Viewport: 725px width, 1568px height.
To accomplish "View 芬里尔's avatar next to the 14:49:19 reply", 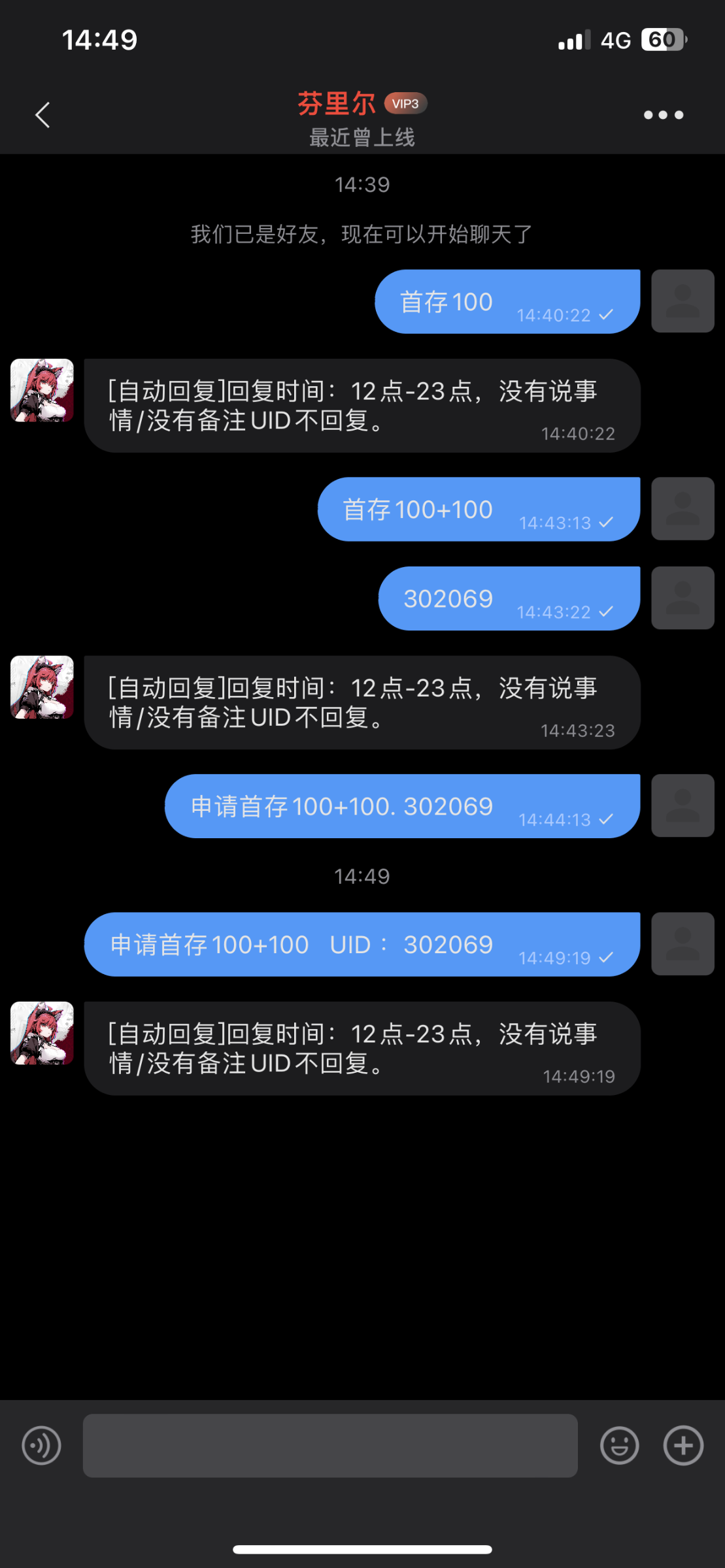I will coord(42,1033).
